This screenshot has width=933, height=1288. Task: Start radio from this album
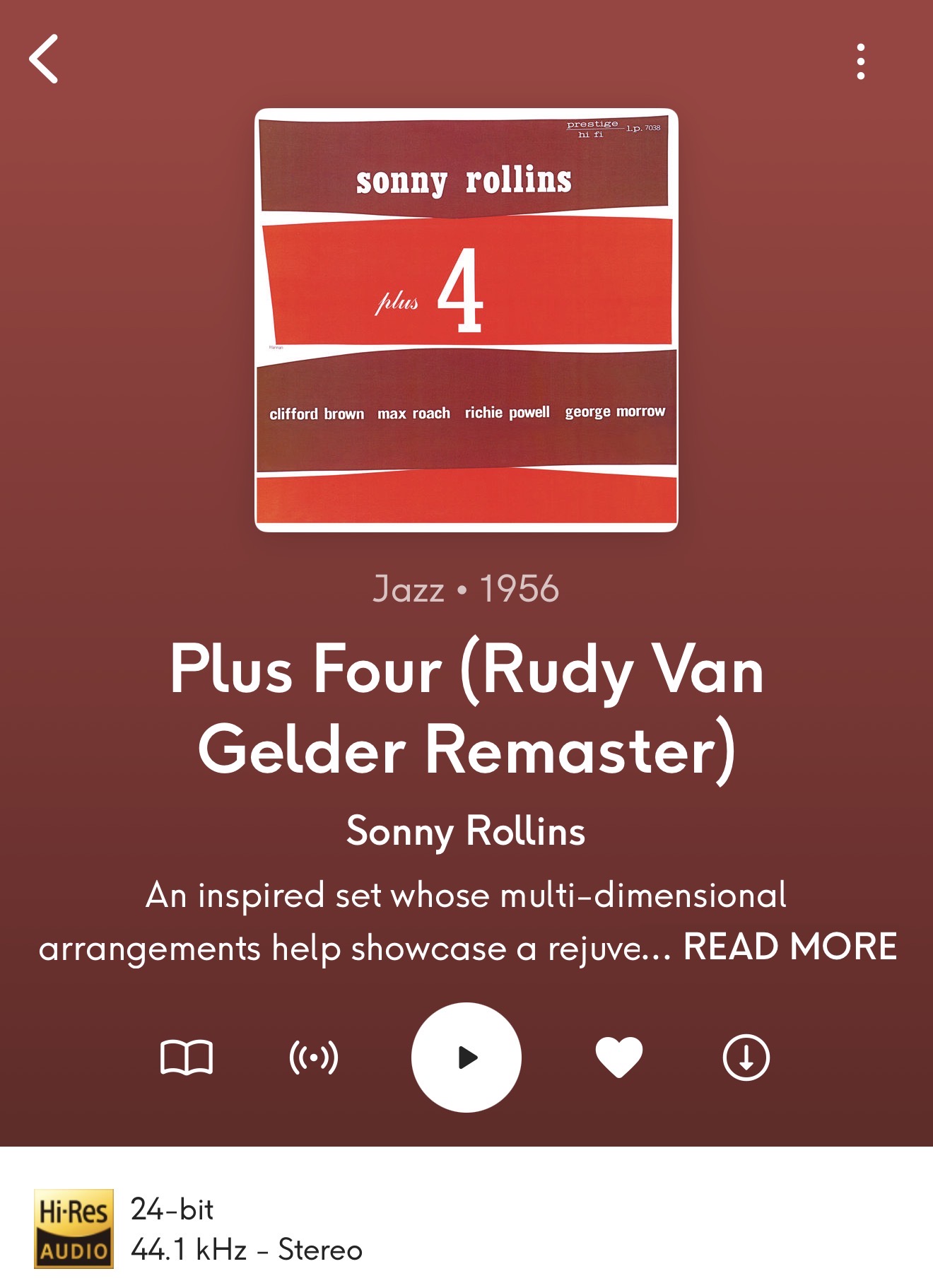[314, 1058]
